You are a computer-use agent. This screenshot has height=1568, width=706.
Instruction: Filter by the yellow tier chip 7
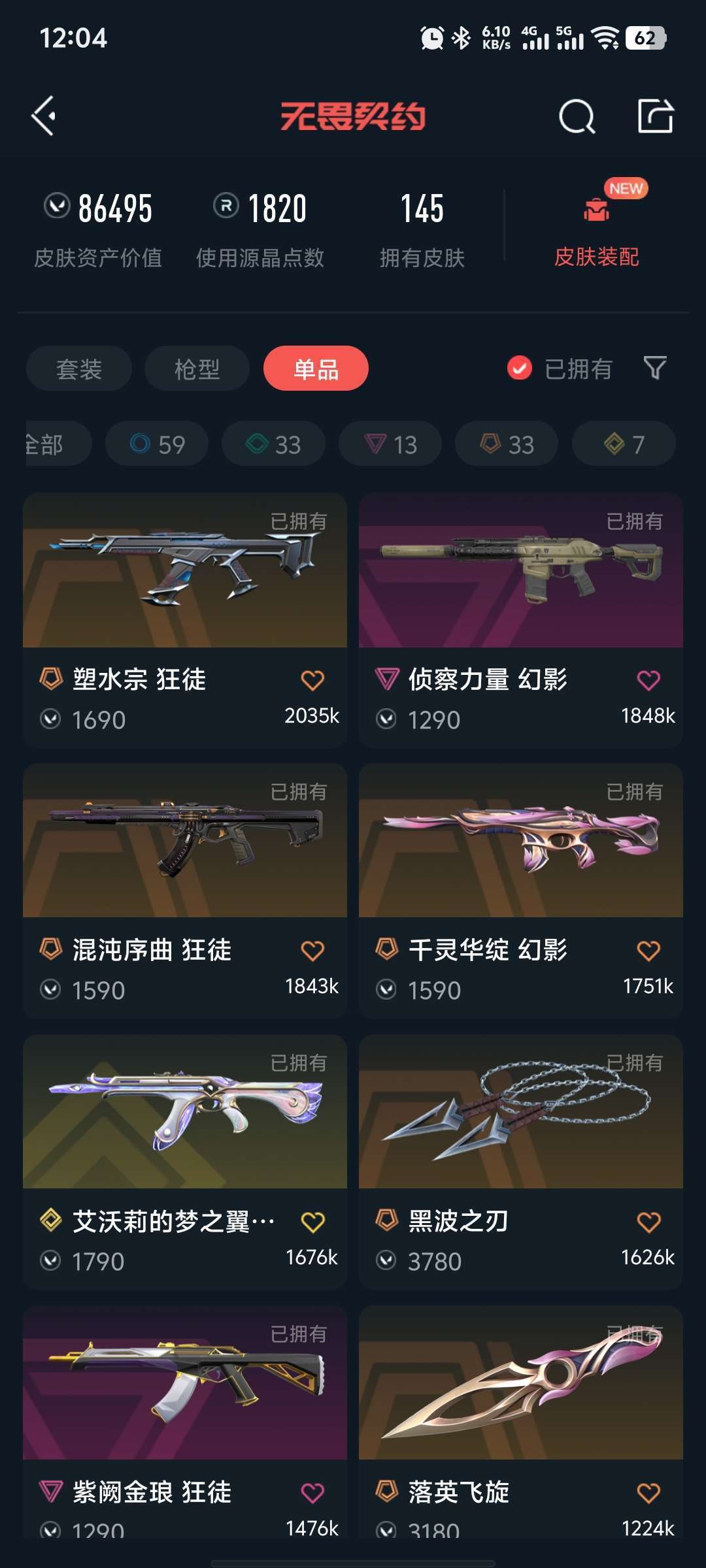pos(624,444)
